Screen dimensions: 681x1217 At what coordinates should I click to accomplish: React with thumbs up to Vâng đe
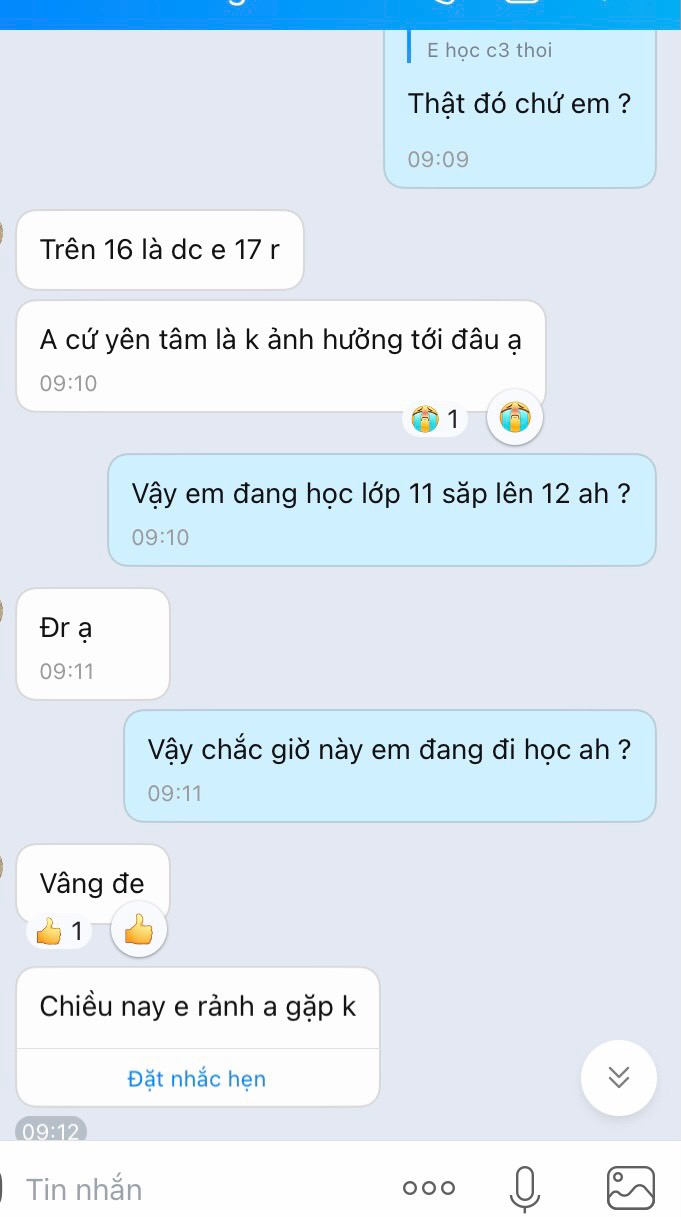click(138, 932)
